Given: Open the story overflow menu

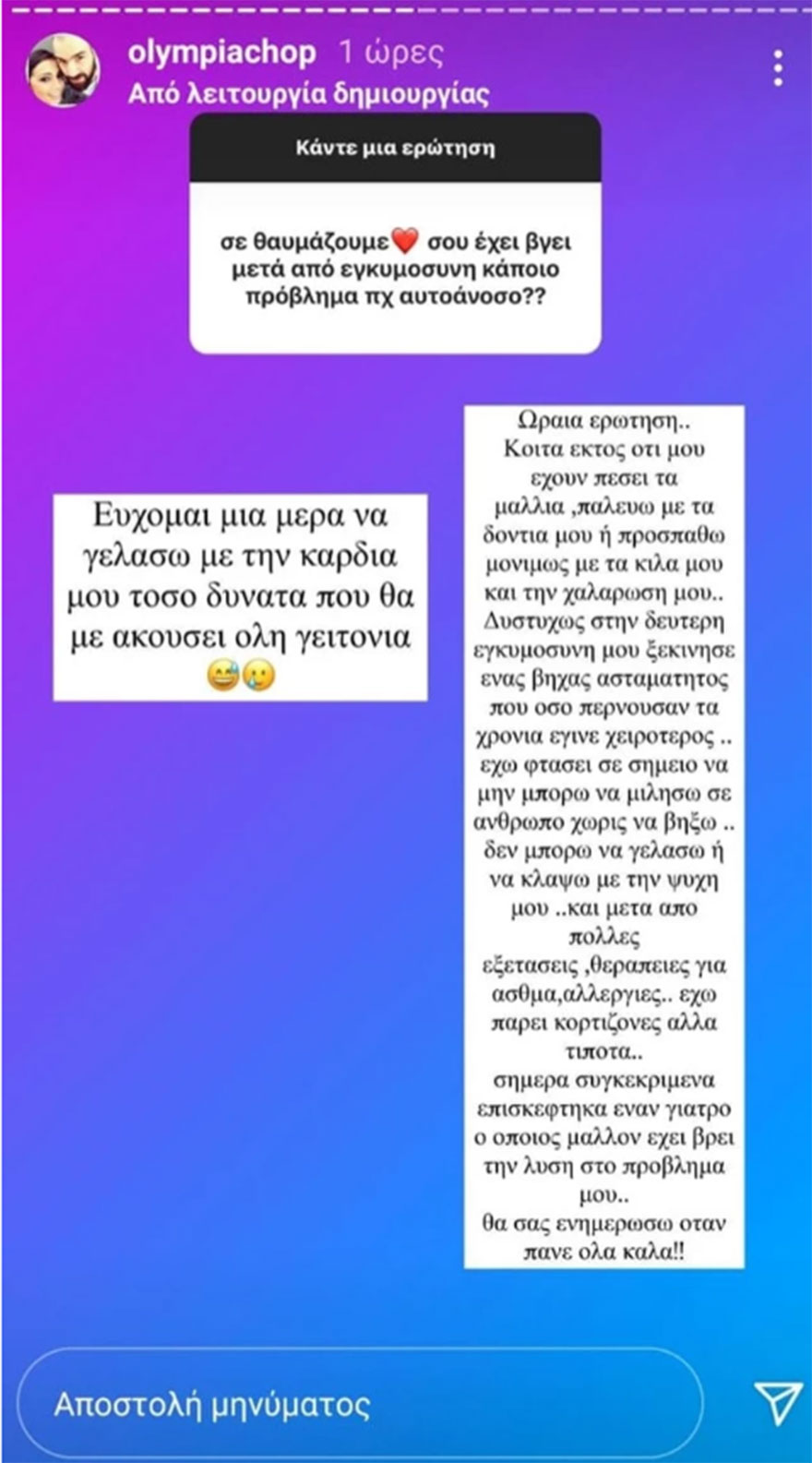Looking at the screenshot, I should [779, 68].
